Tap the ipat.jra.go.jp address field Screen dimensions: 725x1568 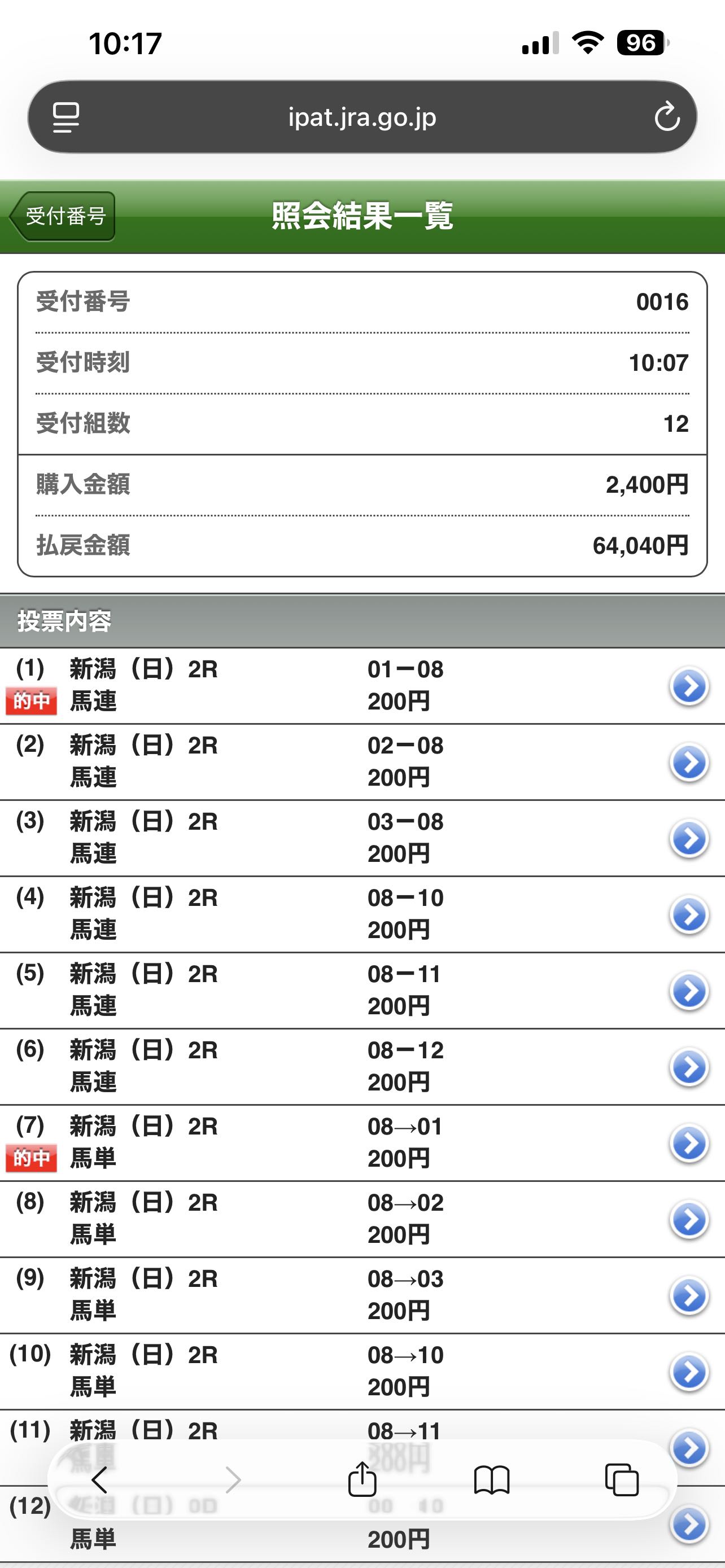(x=361, y=117)
